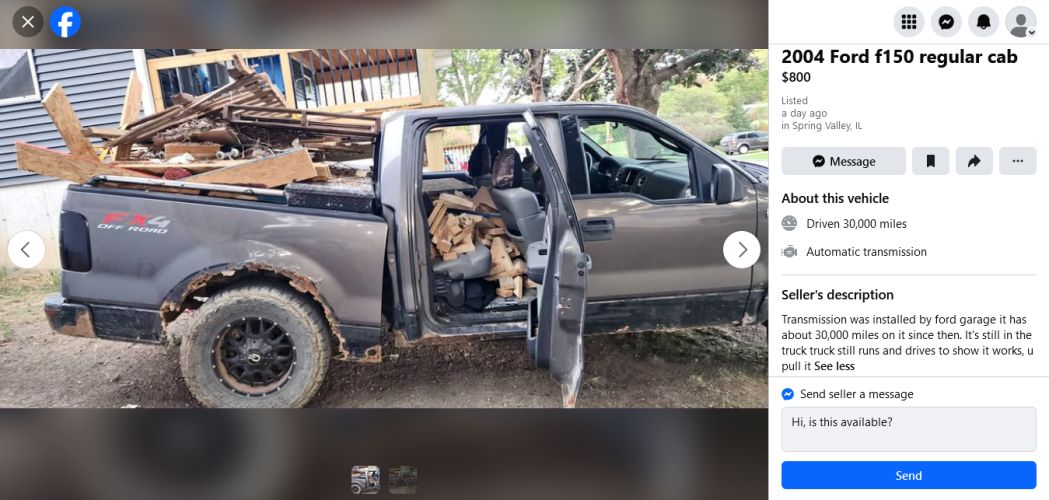This screenshot has width=1049, height=500.
Task: Show the next listing photo
Action: (742, 250)
